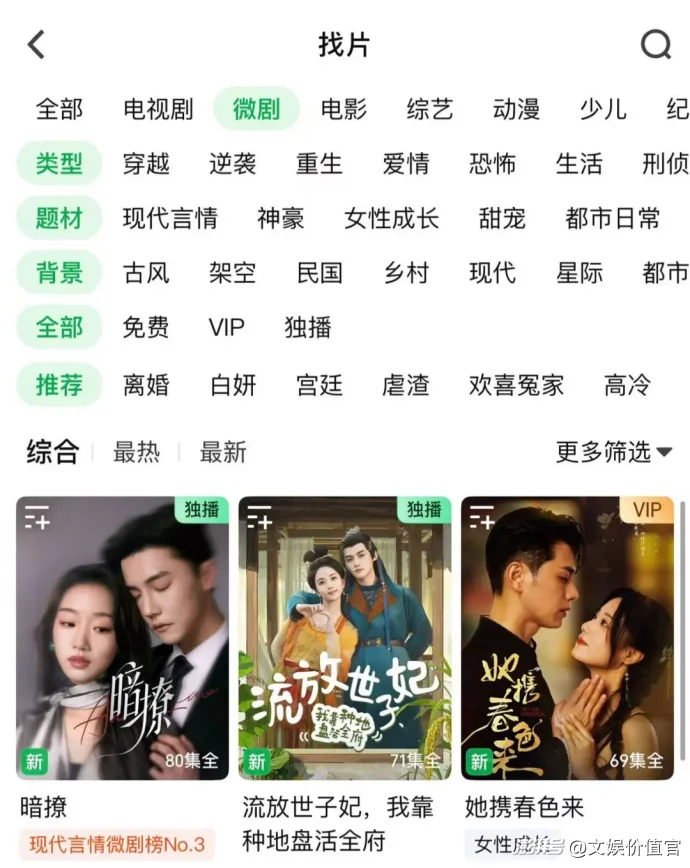Viewport: 690px width, 868px height.
Task: Show only 免费 titles
Action: point(146,327)
